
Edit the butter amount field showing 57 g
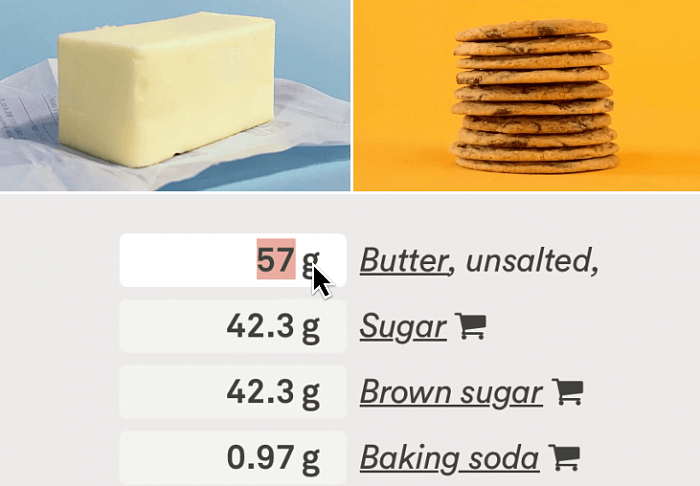coord(232,261)
